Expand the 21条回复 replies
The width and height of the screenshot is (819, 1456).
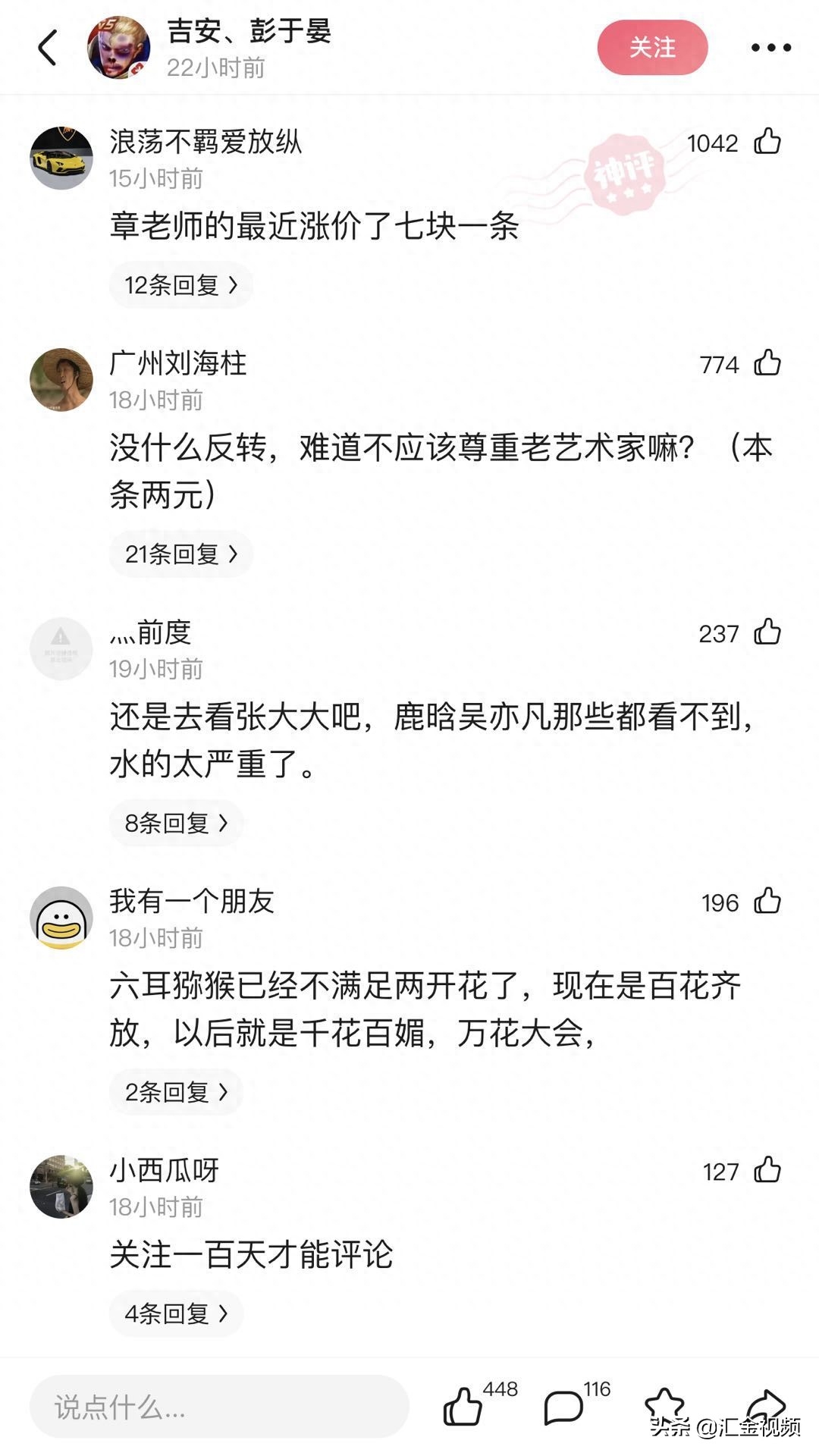click(180, 554)
